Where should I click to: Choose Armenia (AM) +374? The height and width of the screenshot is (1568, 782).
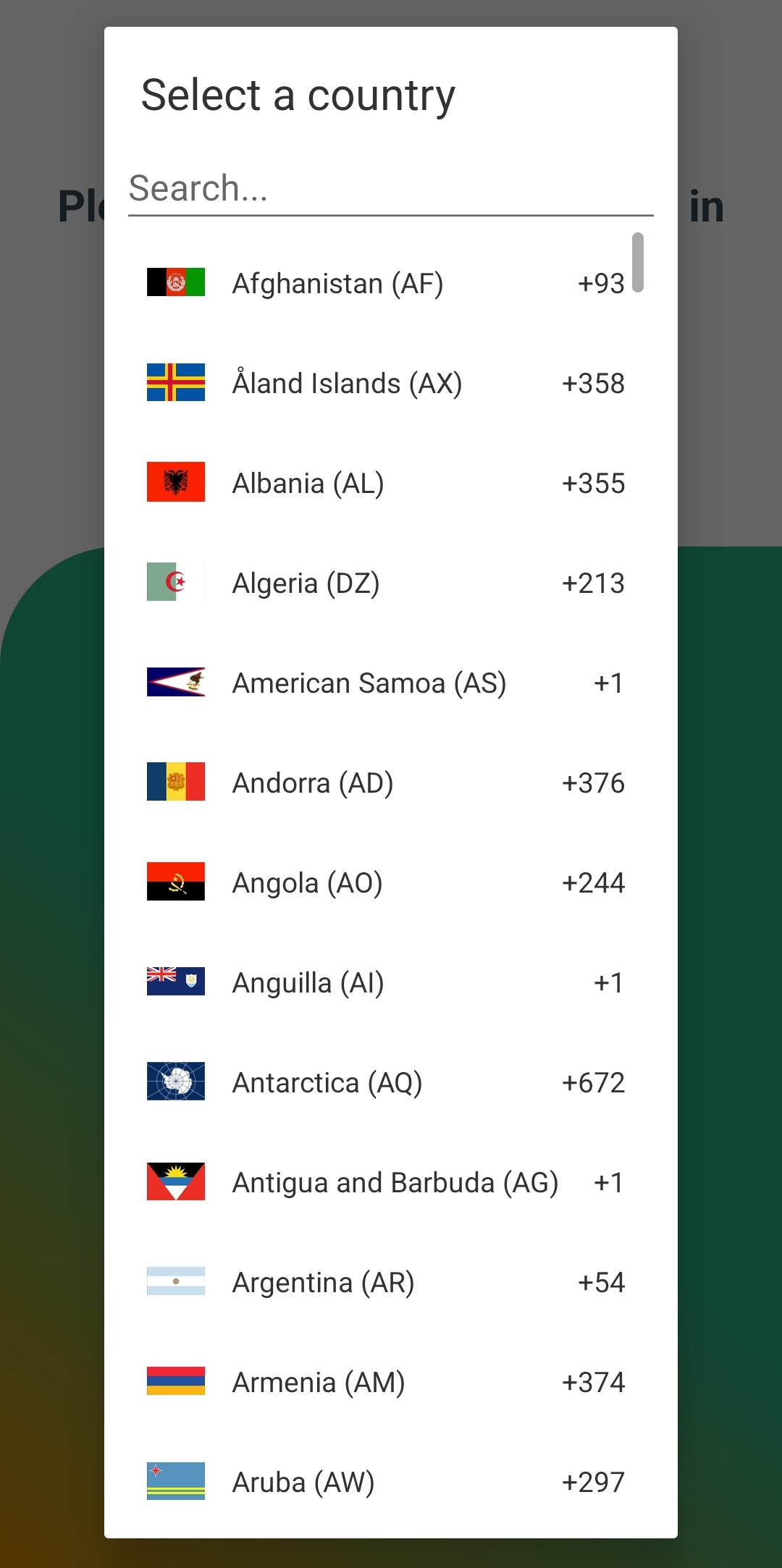[385, 1382]
